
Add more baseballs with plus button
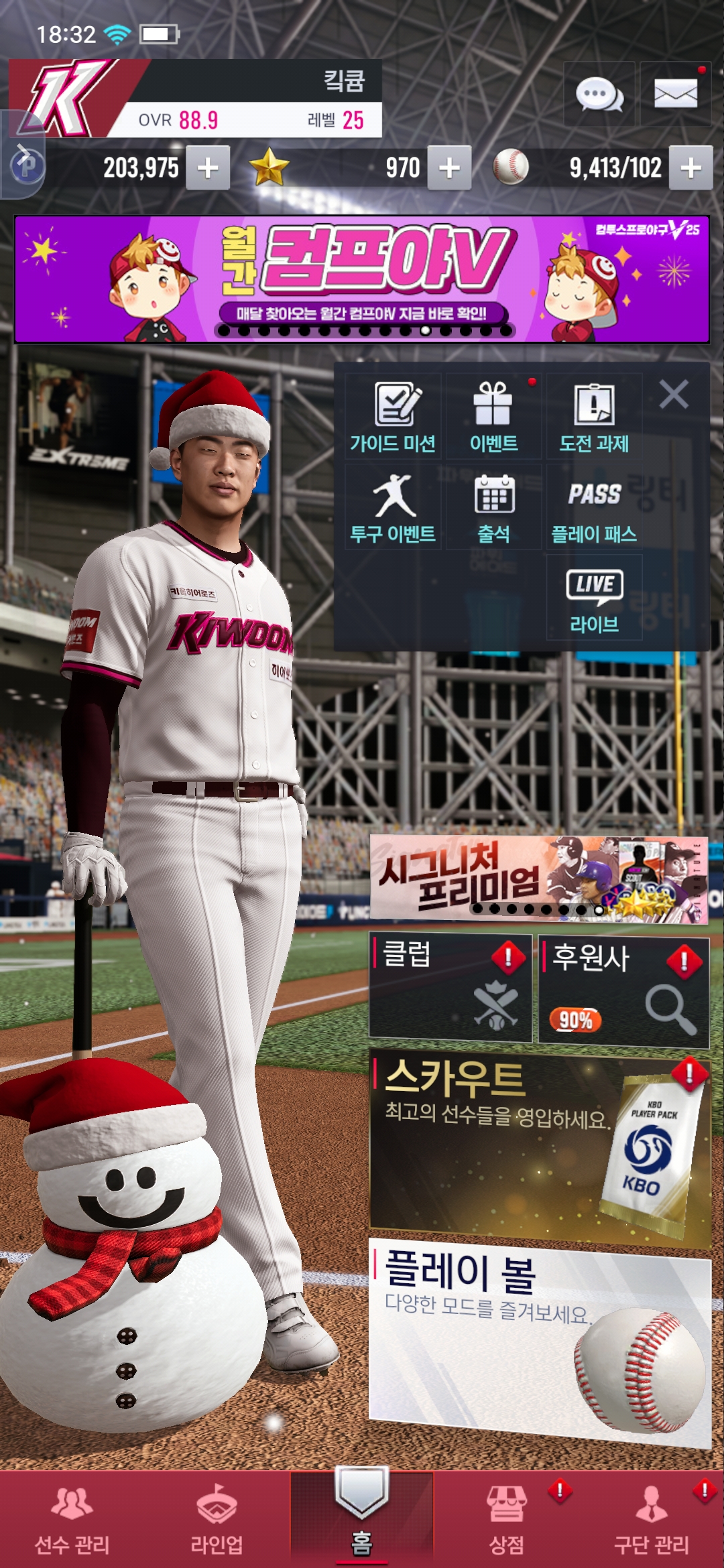coord(690,168)
